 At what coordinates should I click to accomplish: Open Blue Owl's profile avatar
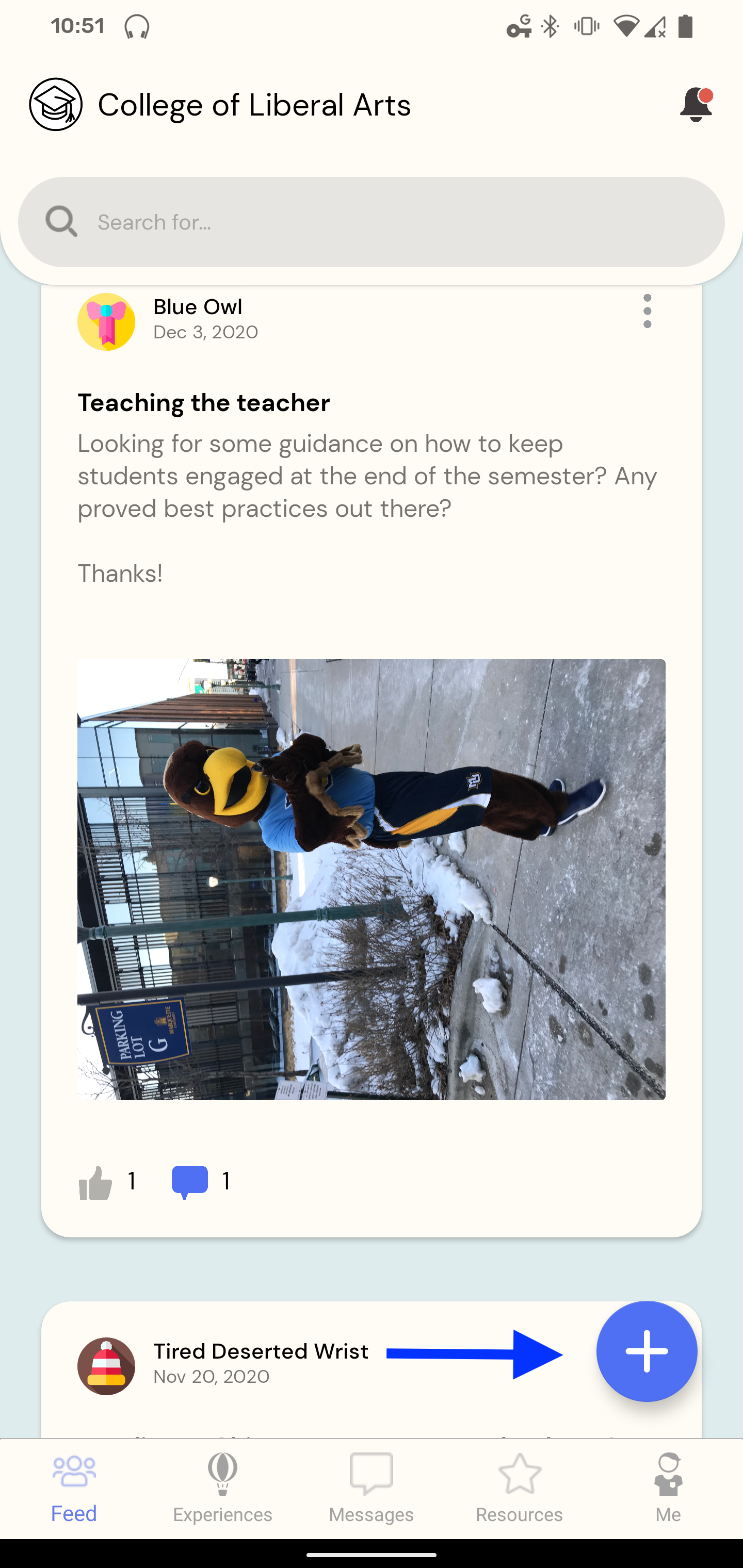tap(106, 321)
